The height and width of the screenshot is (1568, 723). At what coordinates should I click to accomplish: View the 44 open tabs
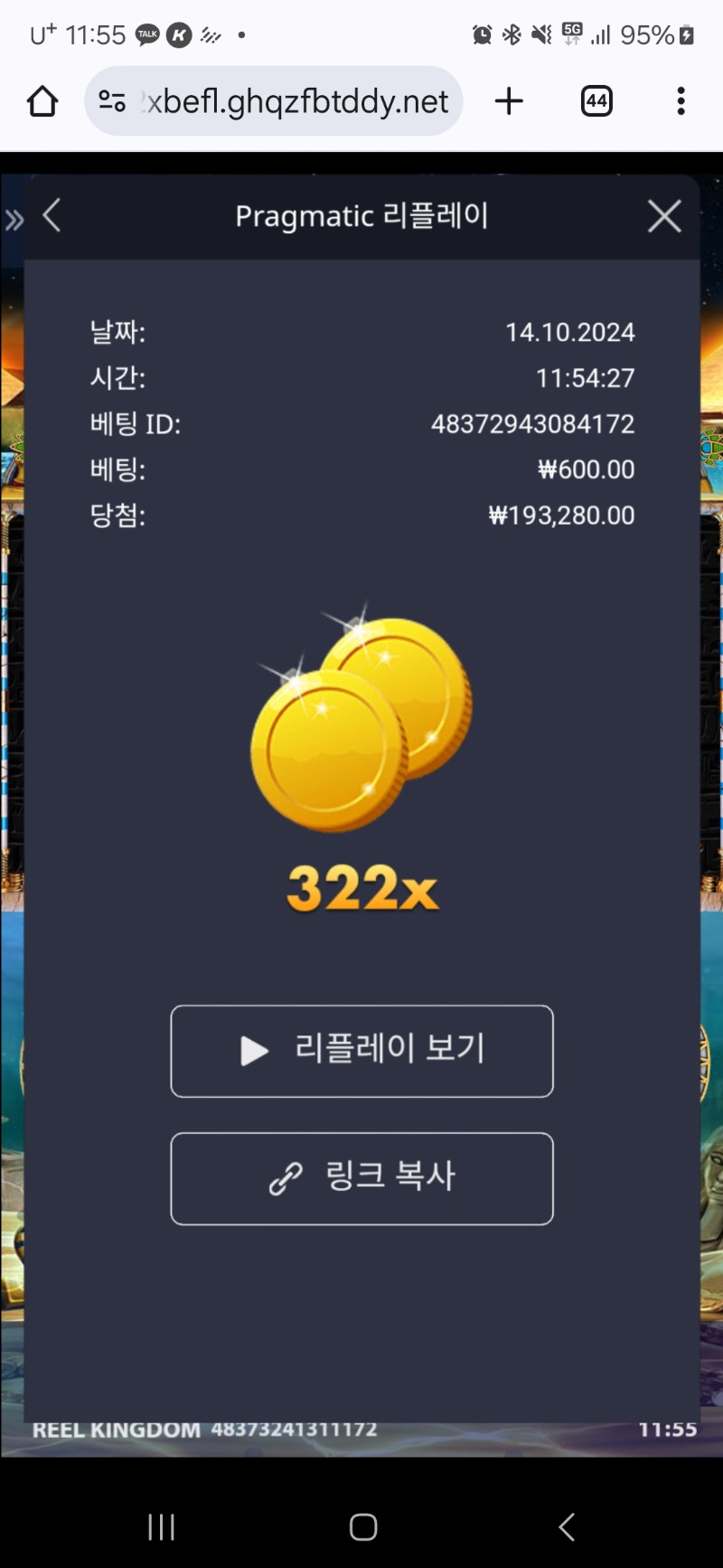[596, 101]
